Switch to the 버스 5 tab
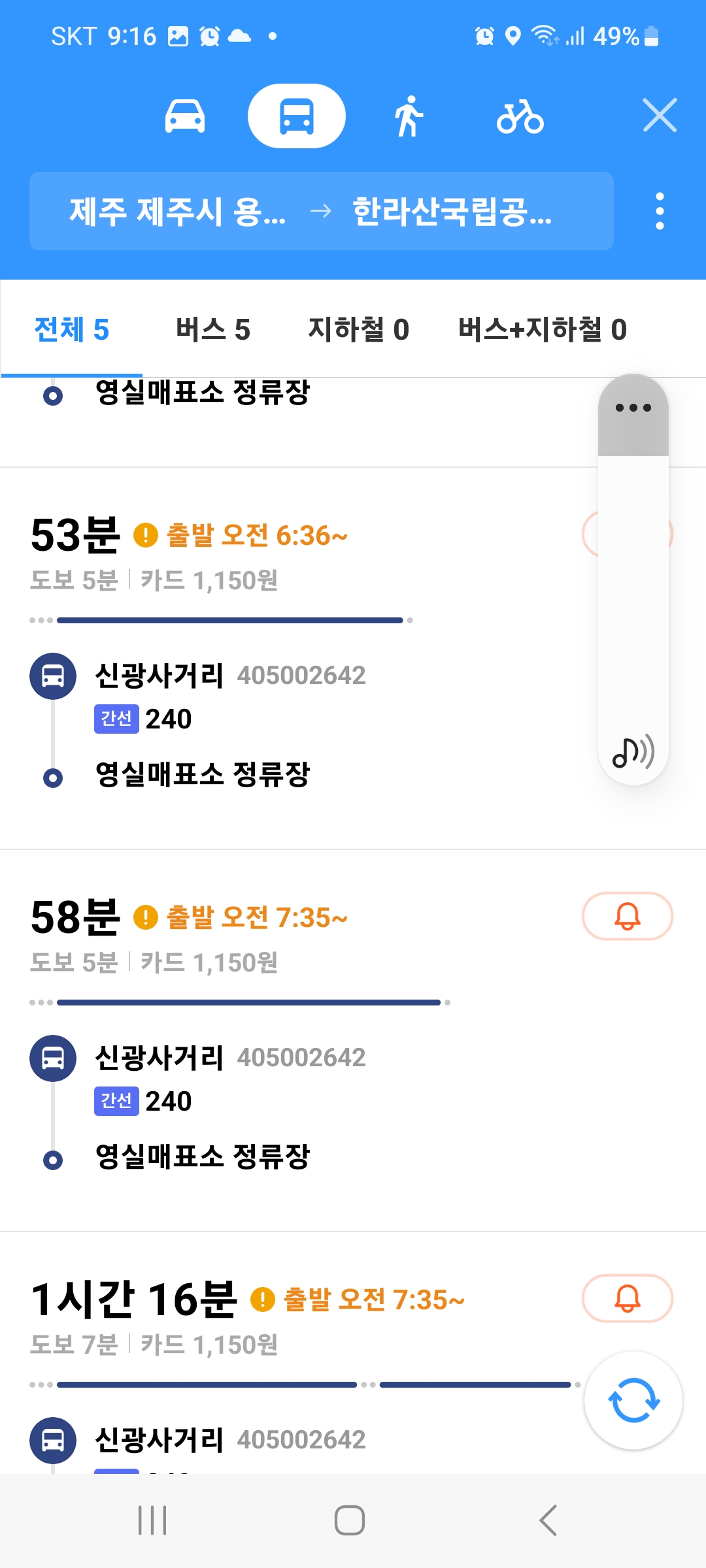Image resolution: width=706 pixels, height=1568 pixels. 213,329
